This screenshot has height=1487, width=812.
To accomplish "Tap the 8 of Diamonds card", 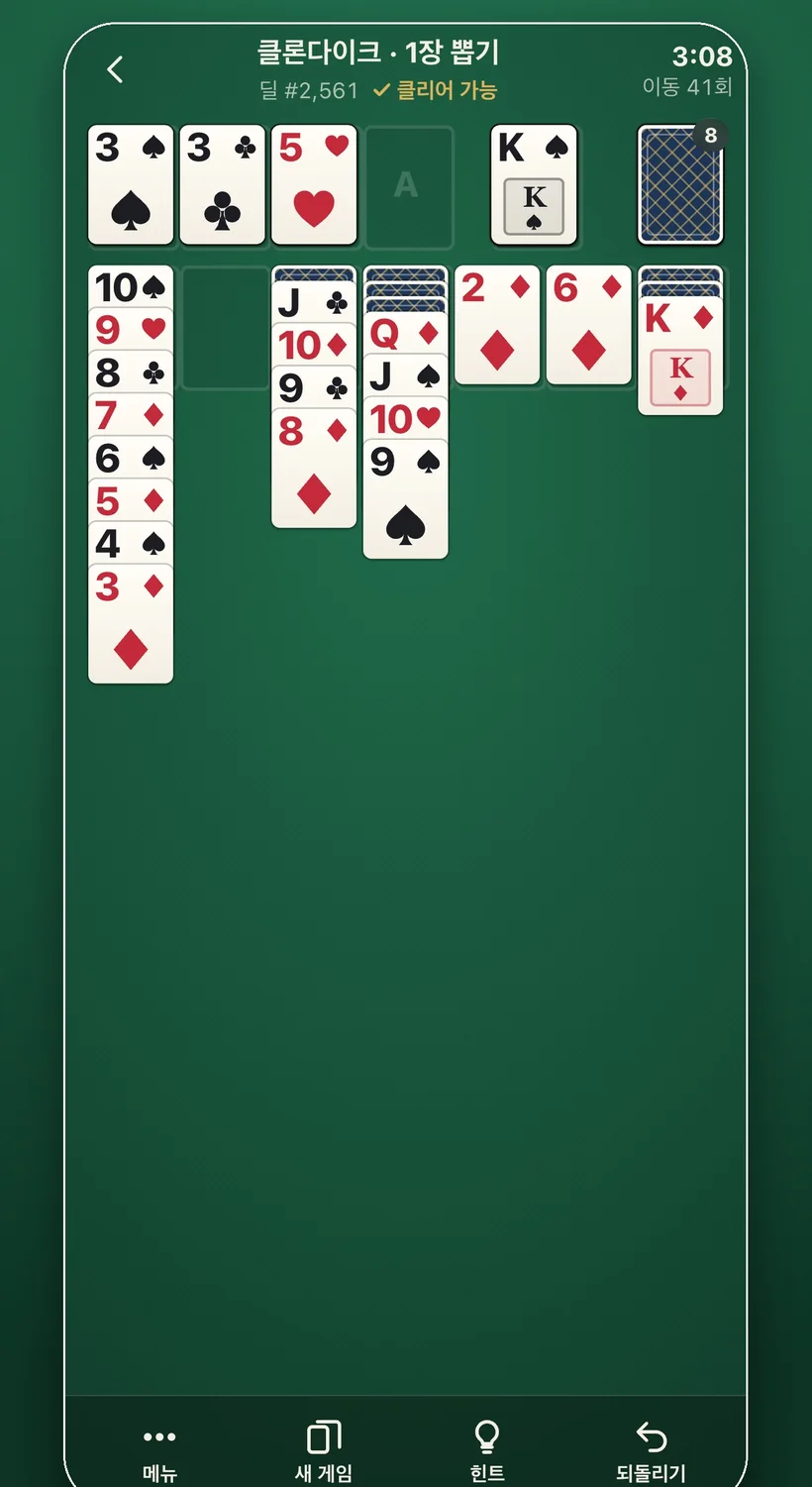I will coord(314,468).
